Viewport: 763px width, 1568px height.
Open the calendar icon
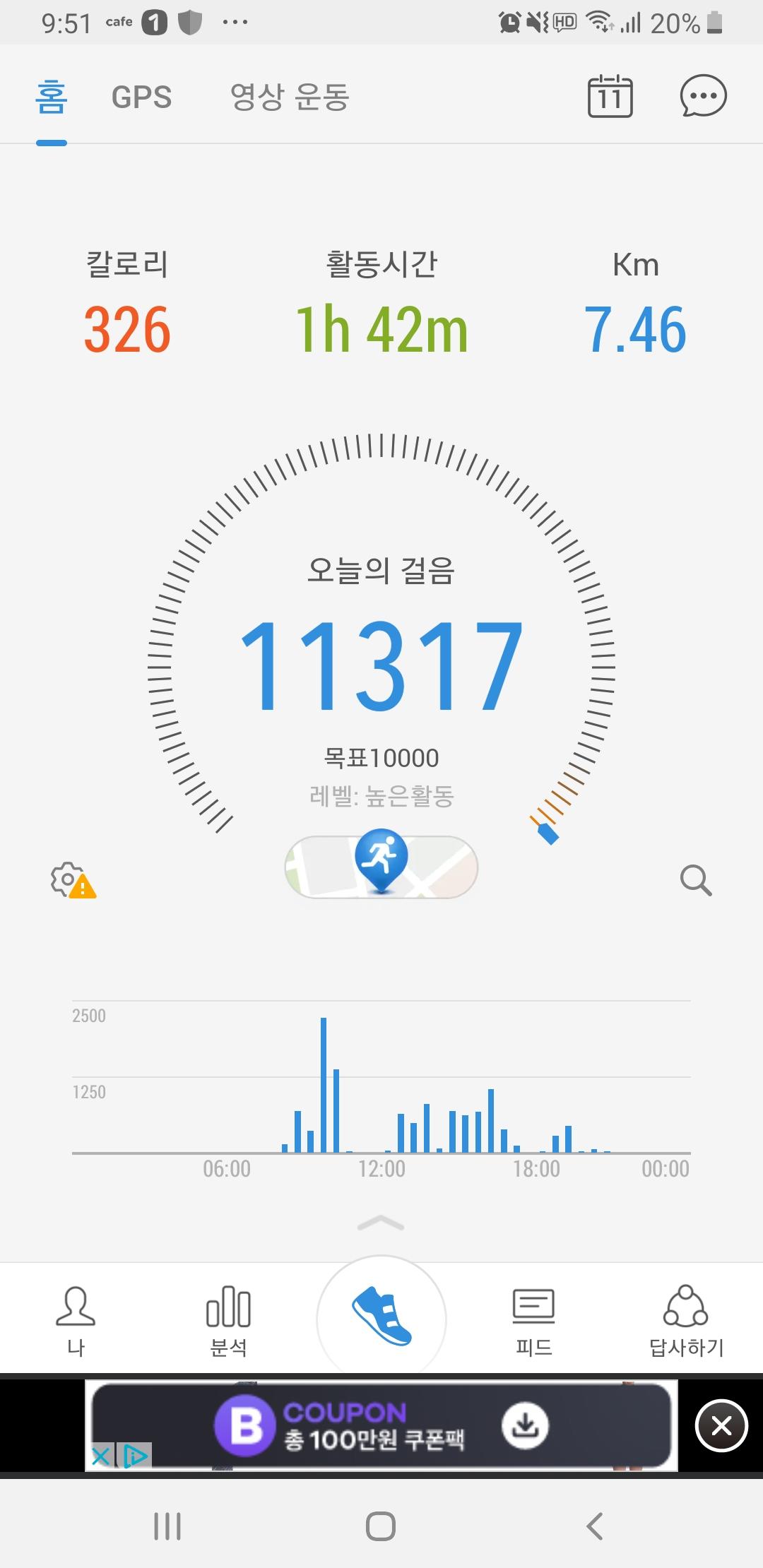[x=610, y=96]
